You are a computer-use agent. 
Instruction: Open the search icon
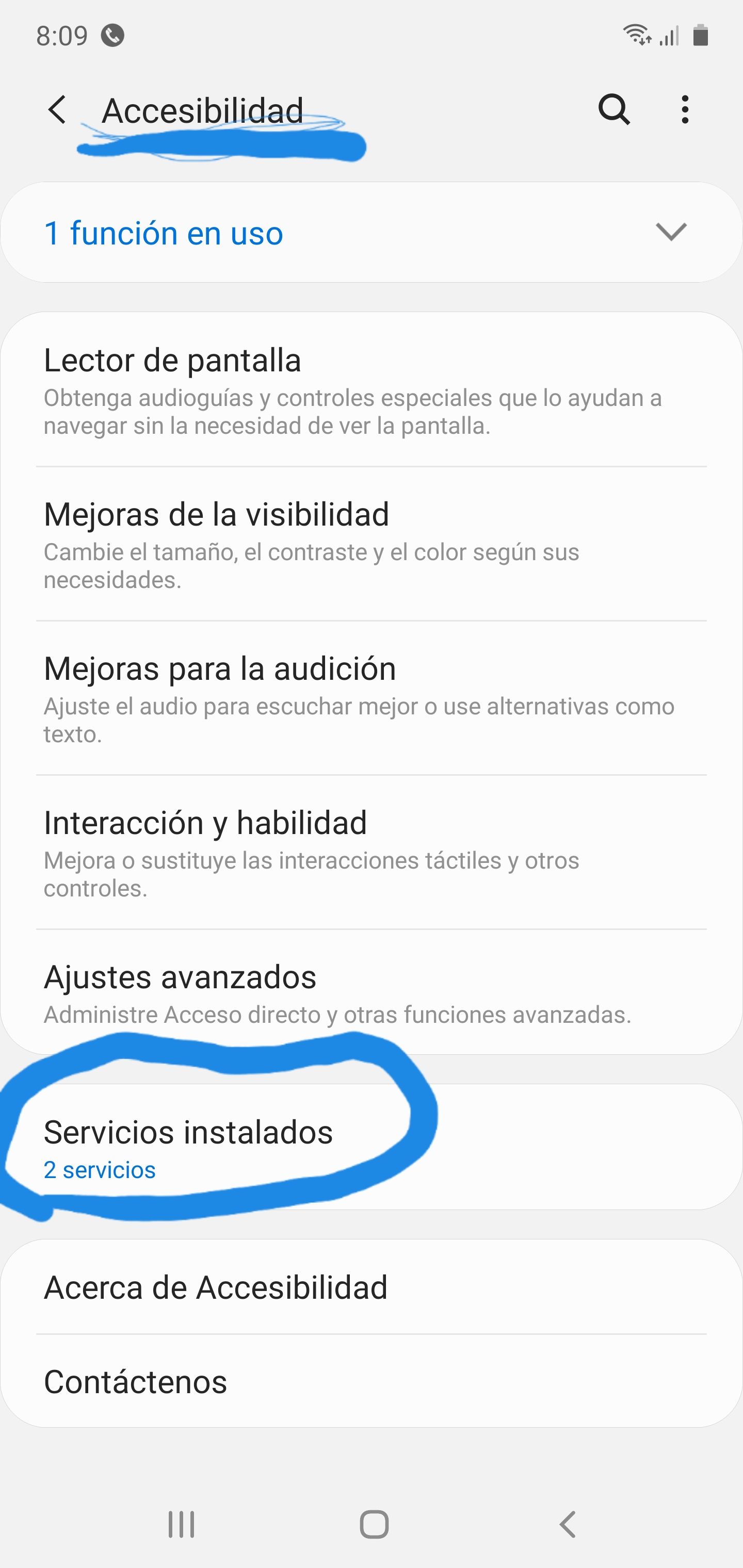pos(614,110)
